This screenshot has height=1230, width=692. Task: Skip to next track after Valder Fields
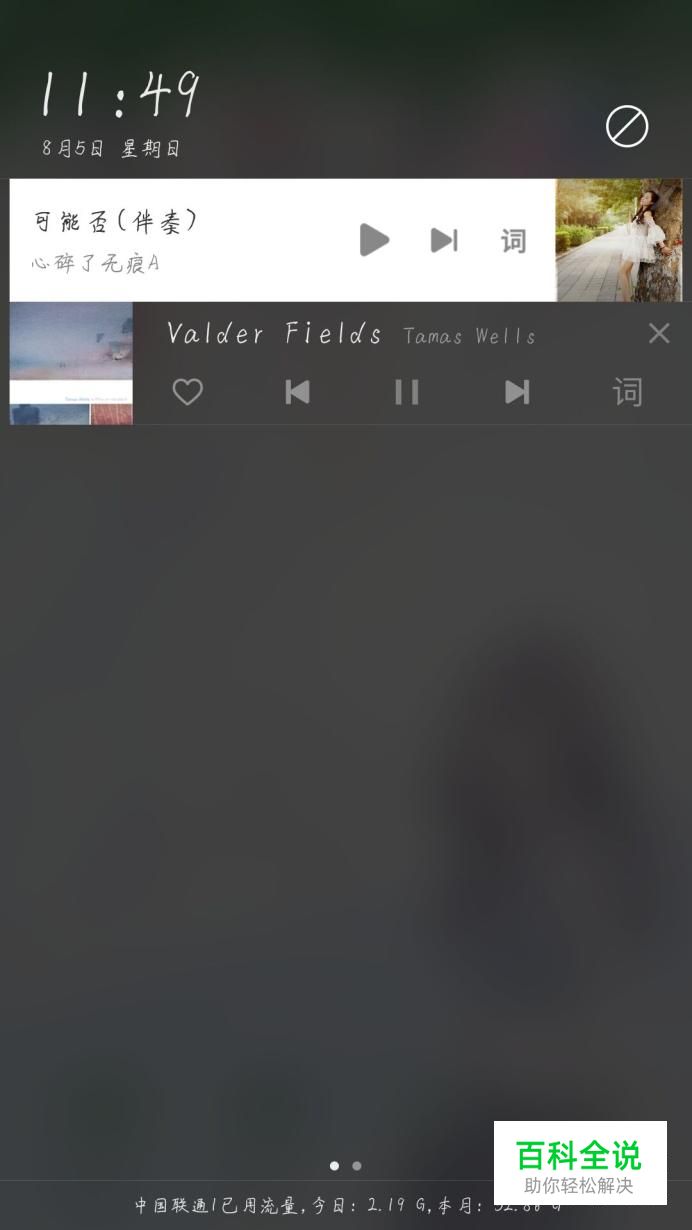517,392
